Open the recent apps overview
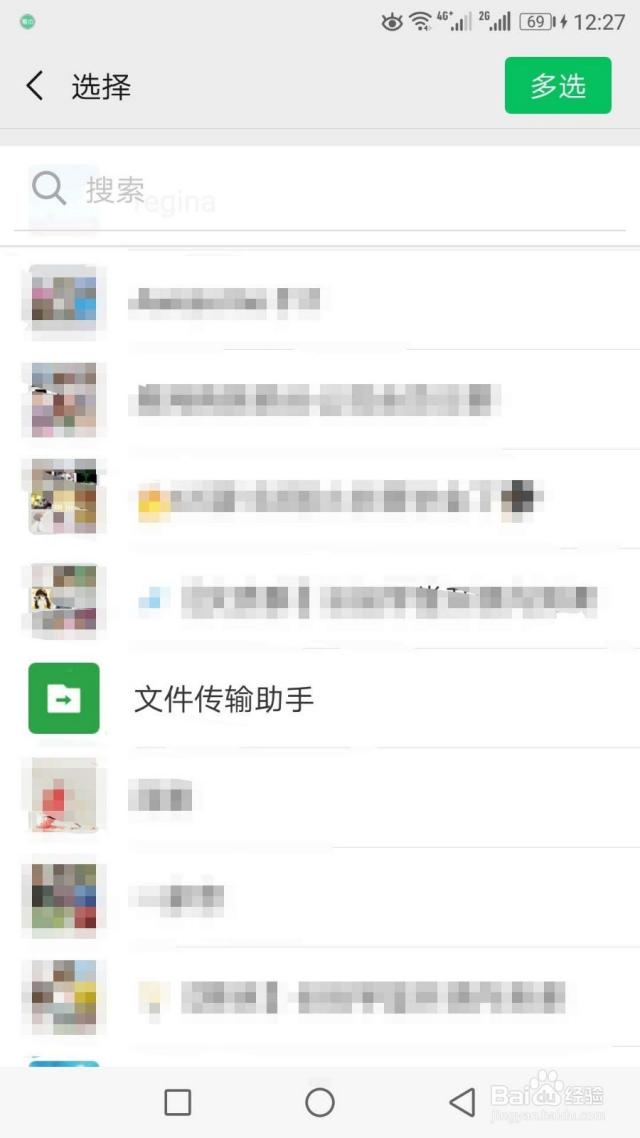 (178, 1102)
